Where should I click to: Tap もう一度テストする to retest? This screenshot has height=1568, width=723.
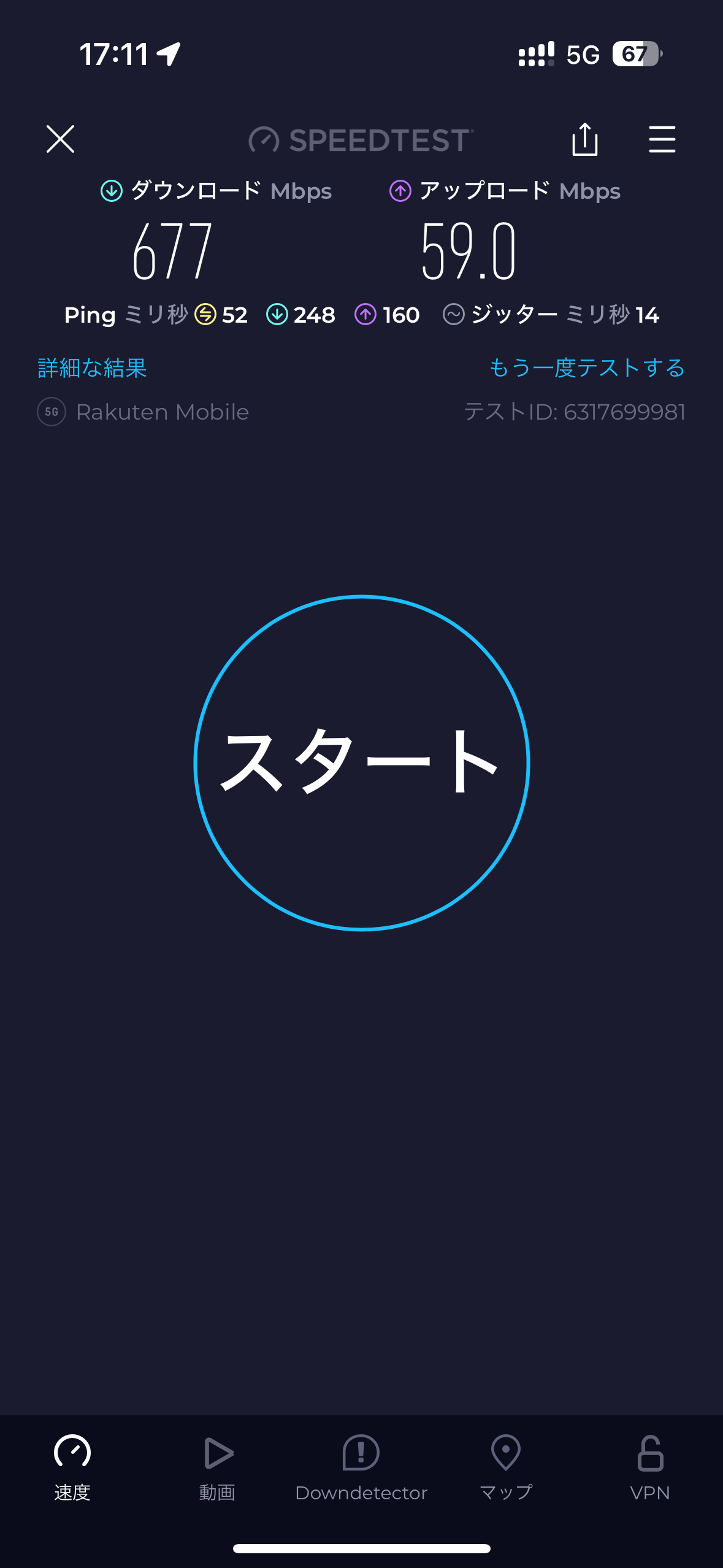tap(587, 368)
